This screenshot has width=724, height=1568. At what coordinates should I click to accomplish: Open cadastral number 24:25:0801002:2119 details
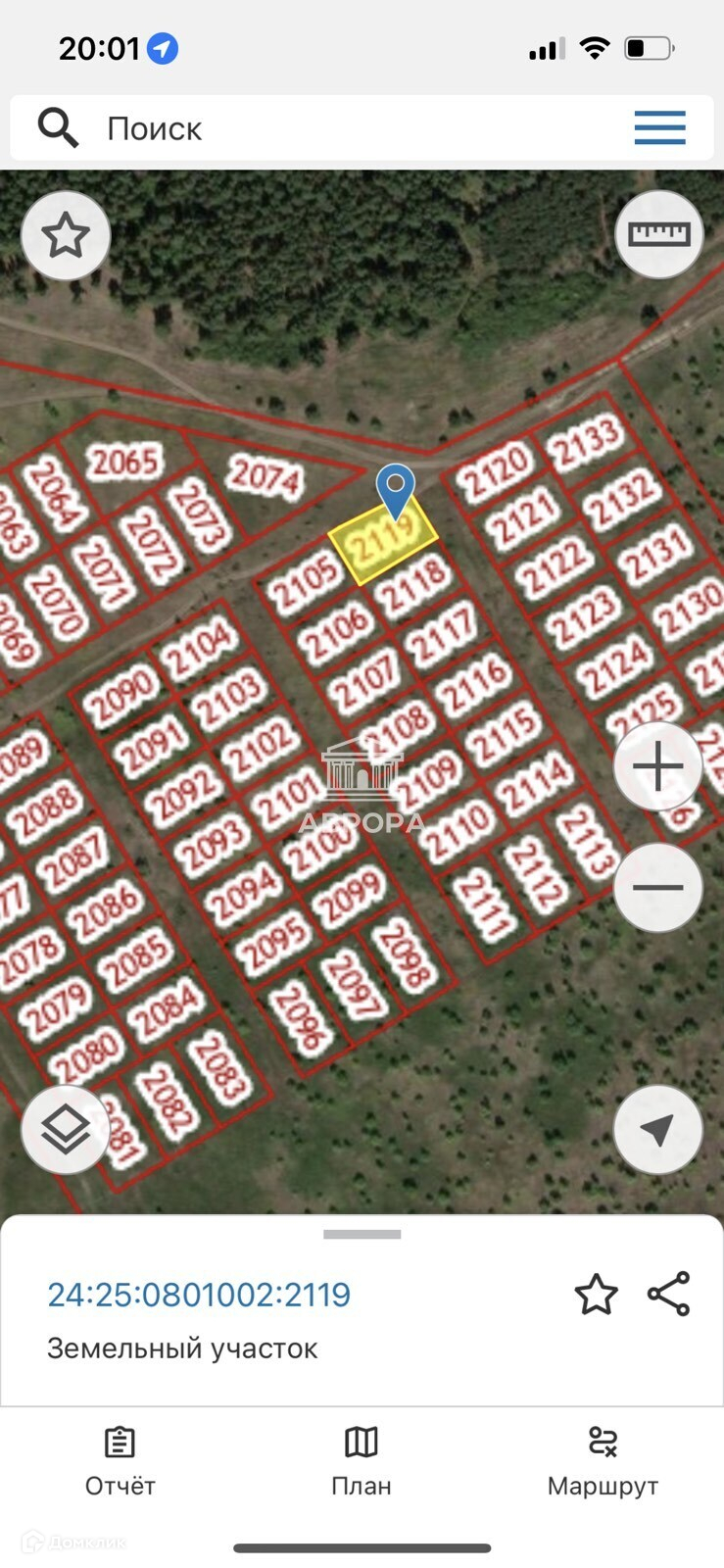point(199,1295)
